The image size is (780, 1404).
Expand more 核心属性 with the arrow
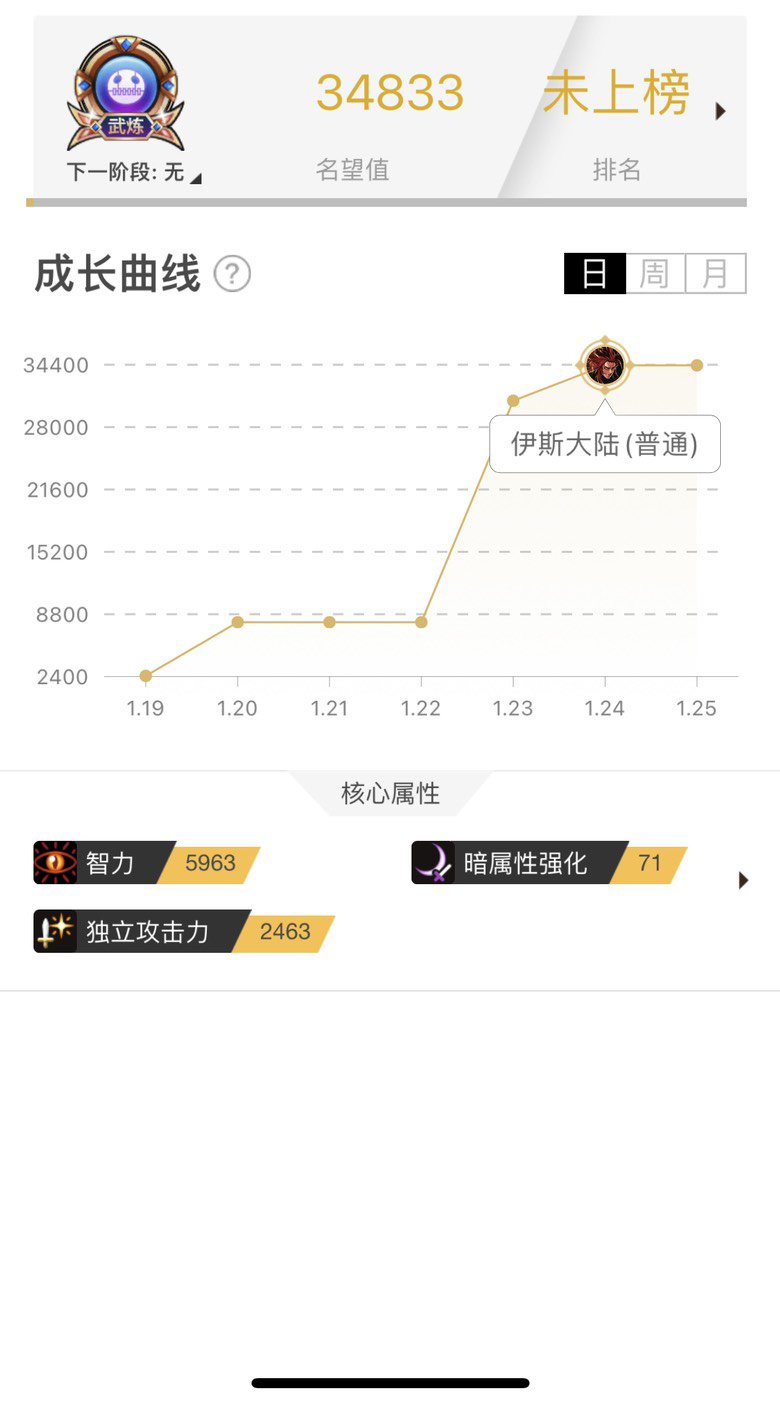coord(743,880)
